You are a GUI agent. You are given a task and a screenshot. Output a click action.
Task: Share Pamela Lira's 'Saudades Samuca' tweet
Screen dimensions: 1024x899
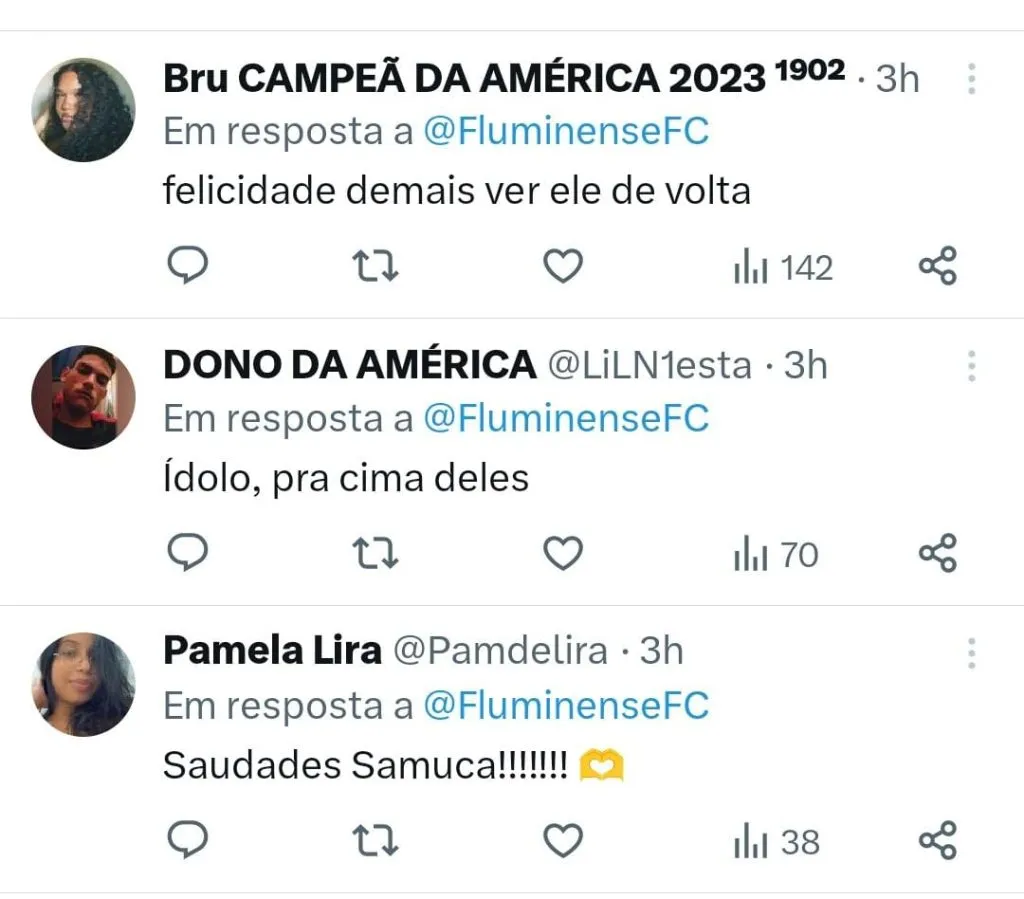pos(938,841)
